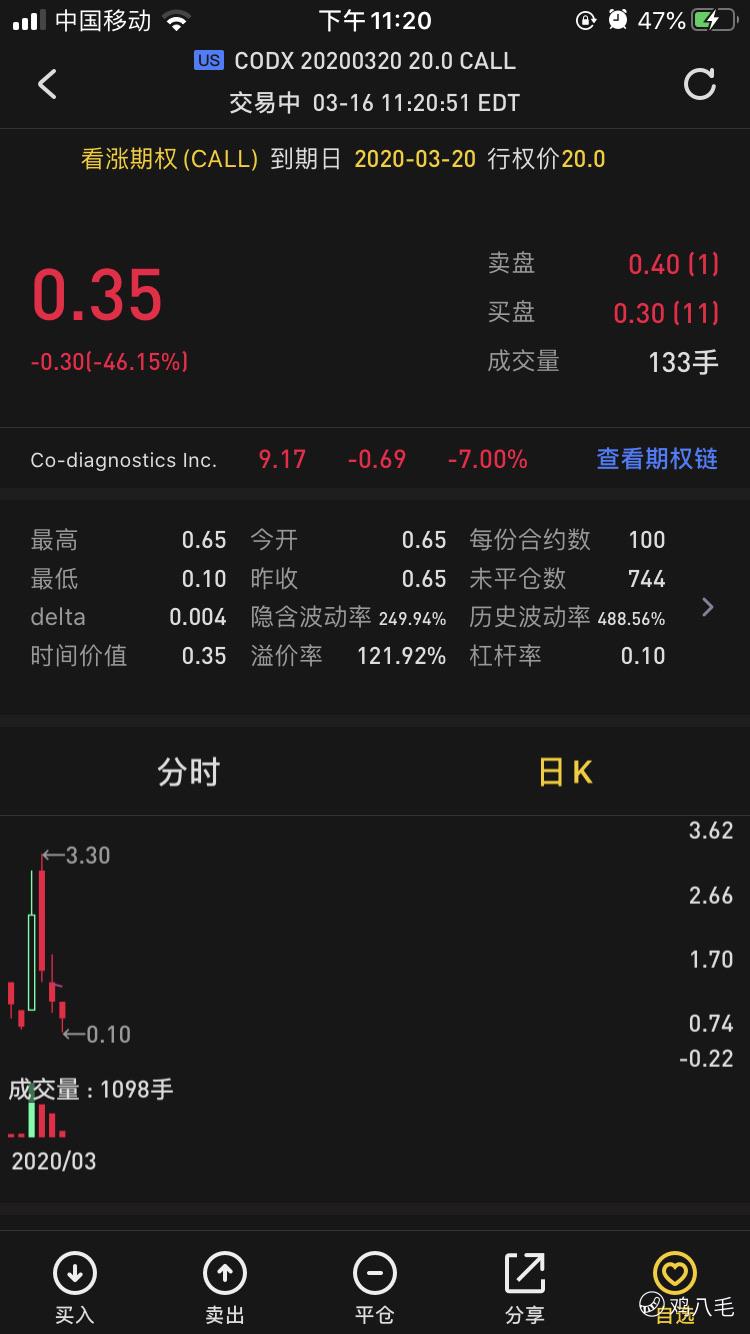Switch to the 分时 chart tab
This screenshot has height=1334, width=750.
coord(188,772)
